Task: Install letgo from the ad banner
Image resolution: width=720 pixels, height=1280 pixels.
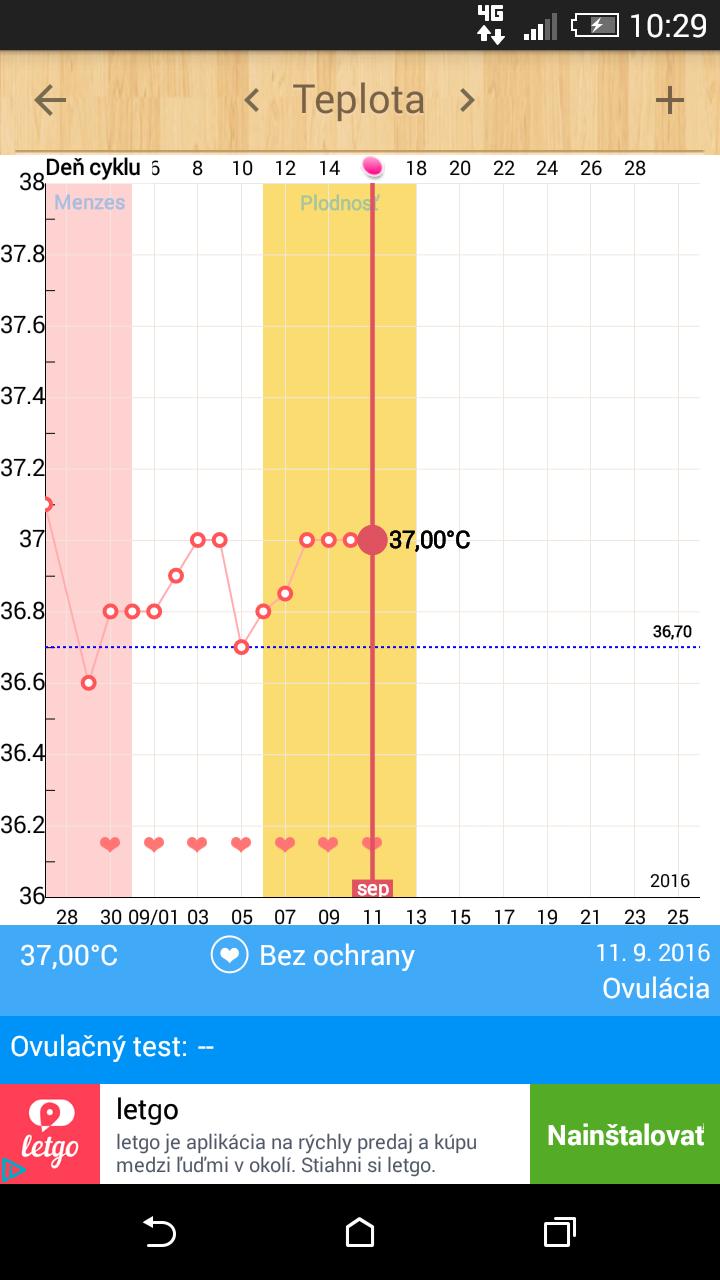Action: point(624,1135)
